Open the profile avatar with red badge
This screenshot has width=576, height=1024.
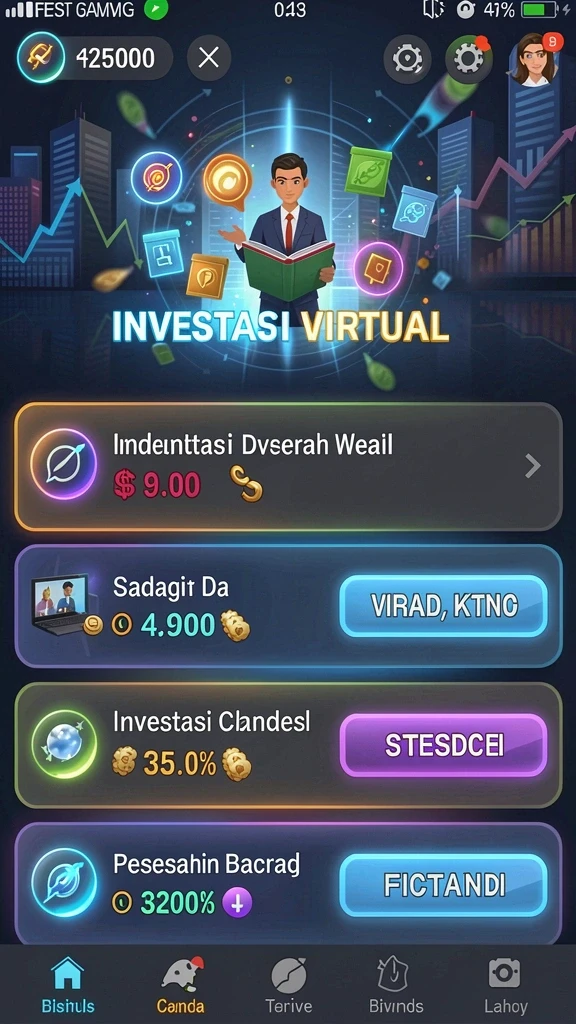(x=538, y=59)
